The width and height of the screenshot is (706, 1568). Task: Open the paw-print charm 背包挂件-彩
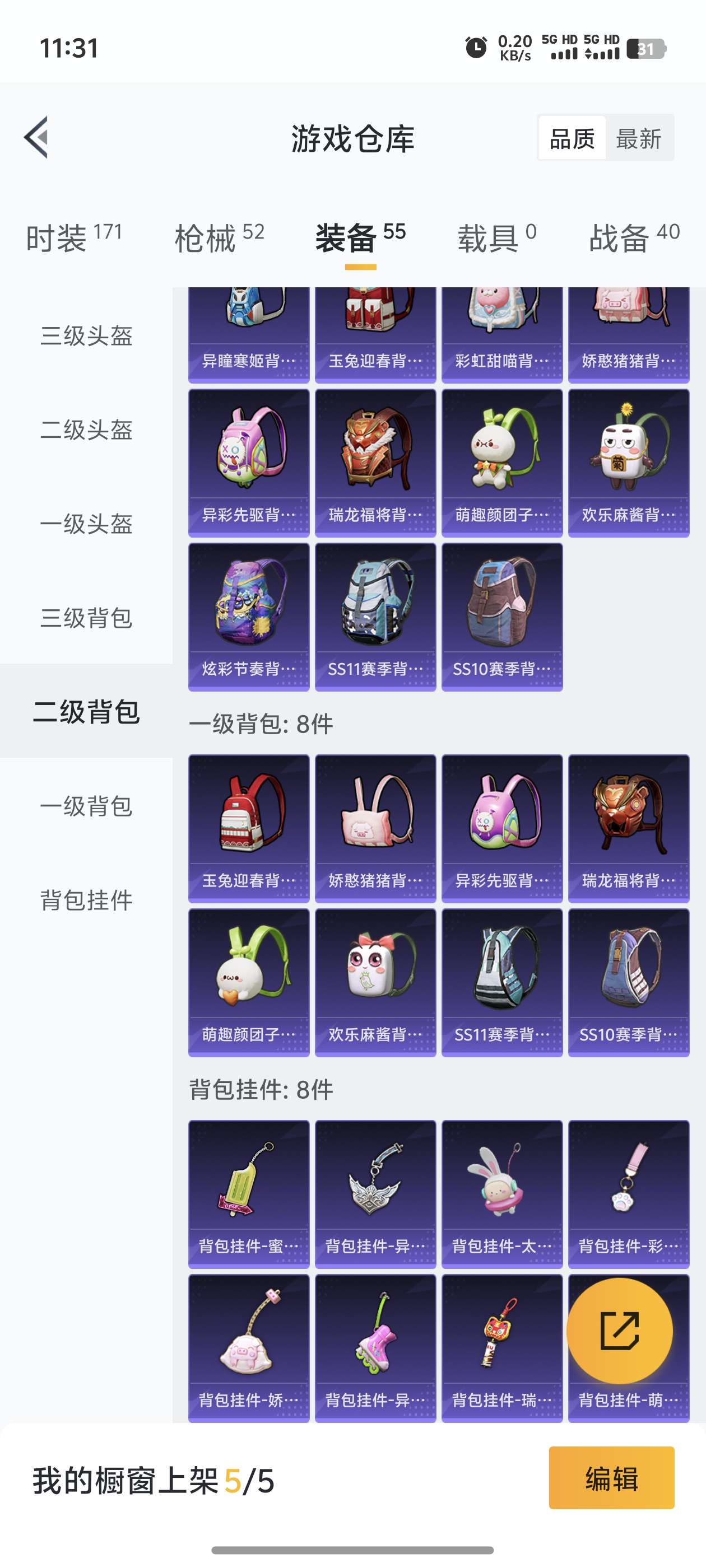point(629,1194)
